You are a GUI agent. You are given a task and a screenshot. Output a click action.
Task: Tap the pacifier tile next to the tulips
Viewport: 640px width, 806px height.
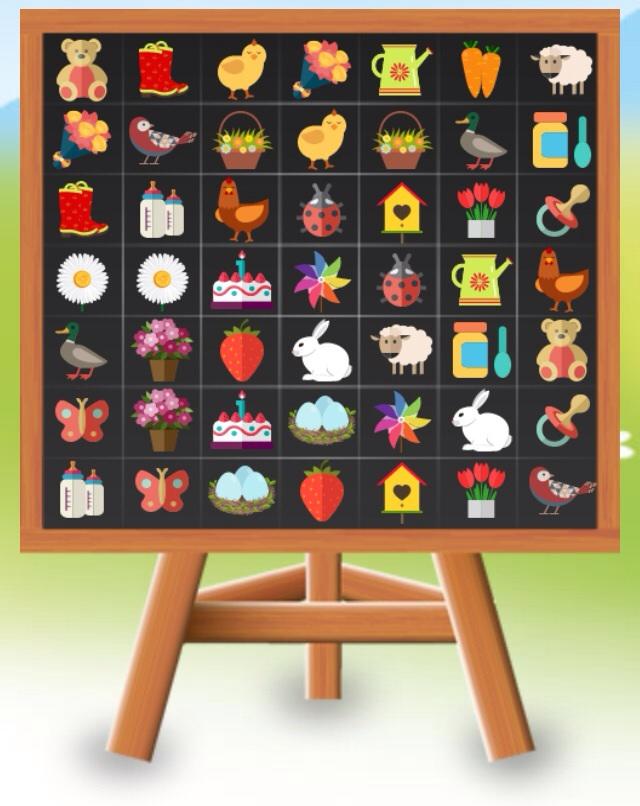[x=561, y=211]
